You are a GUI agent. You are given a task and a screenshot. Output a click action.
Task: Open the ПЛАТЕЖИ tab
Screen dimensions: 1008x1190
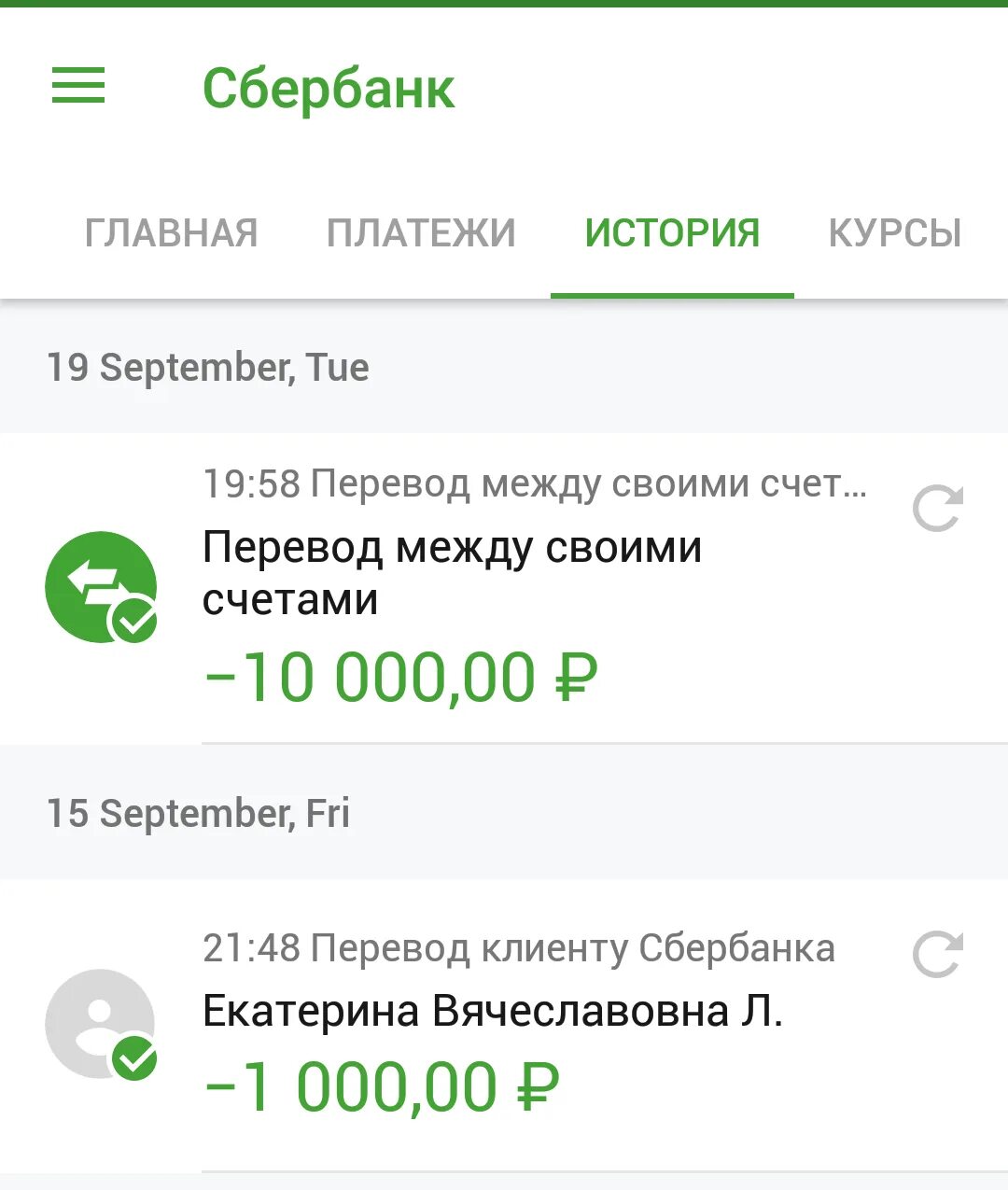(420, 233)
